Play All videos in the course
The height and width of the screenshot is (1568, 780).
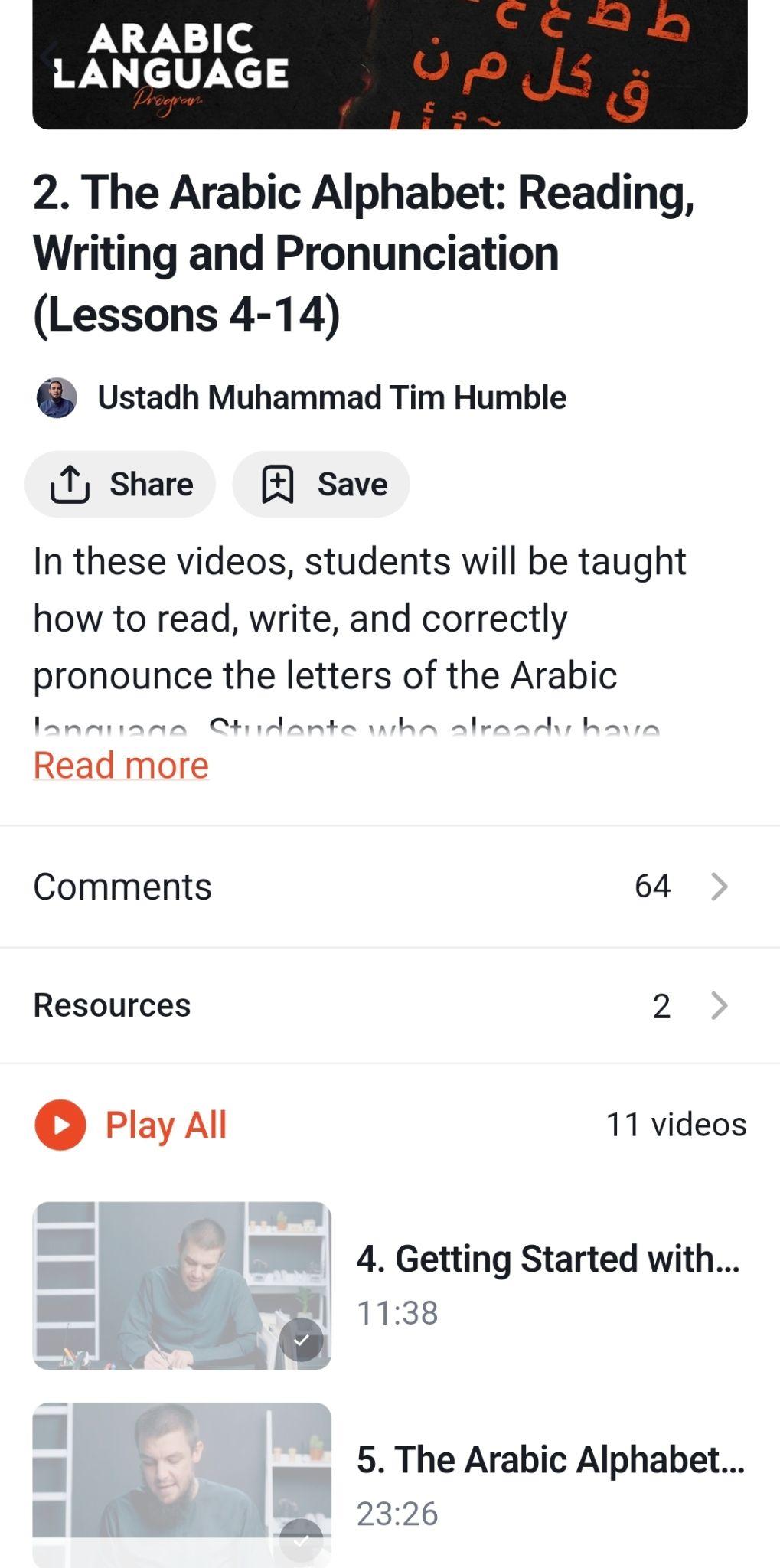[131, 1125]
